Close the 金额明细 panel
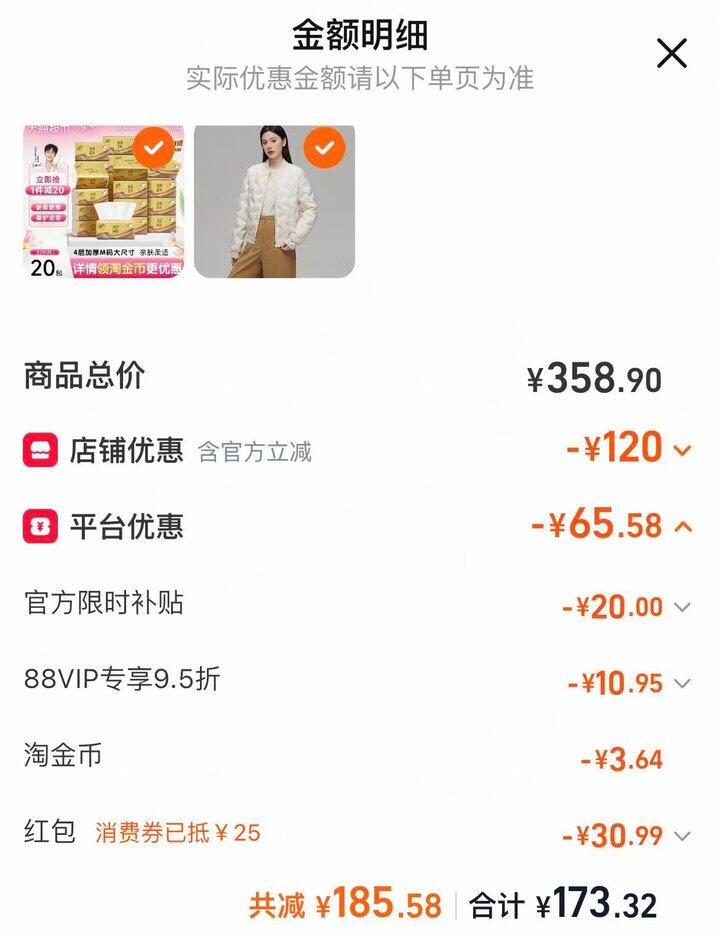The height and width of the screenshot is (936, 720). pyautogui.click(x=672, y=53)
